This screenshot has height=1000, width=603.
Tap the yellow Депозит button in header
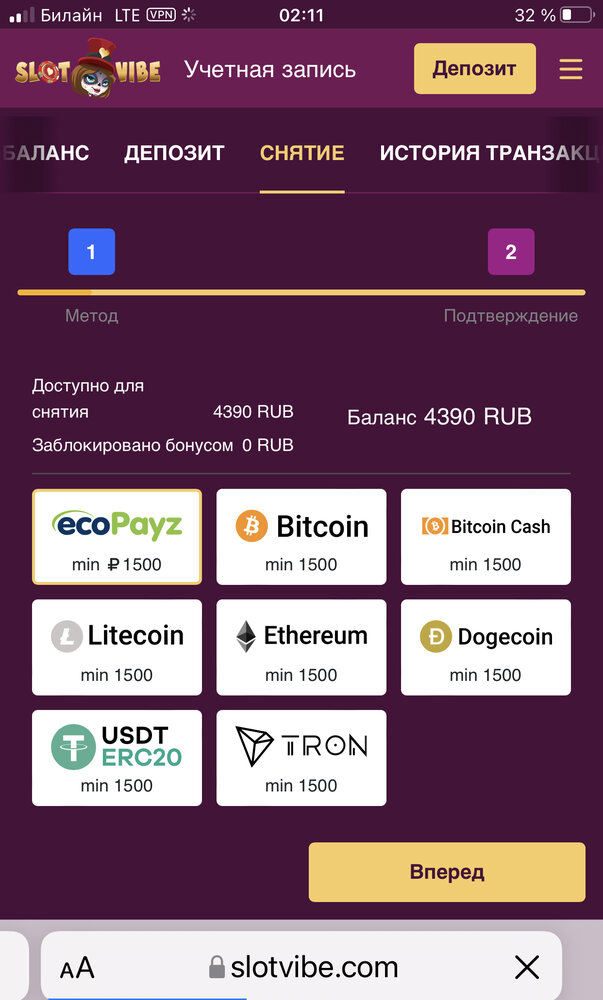pos(475,68)
